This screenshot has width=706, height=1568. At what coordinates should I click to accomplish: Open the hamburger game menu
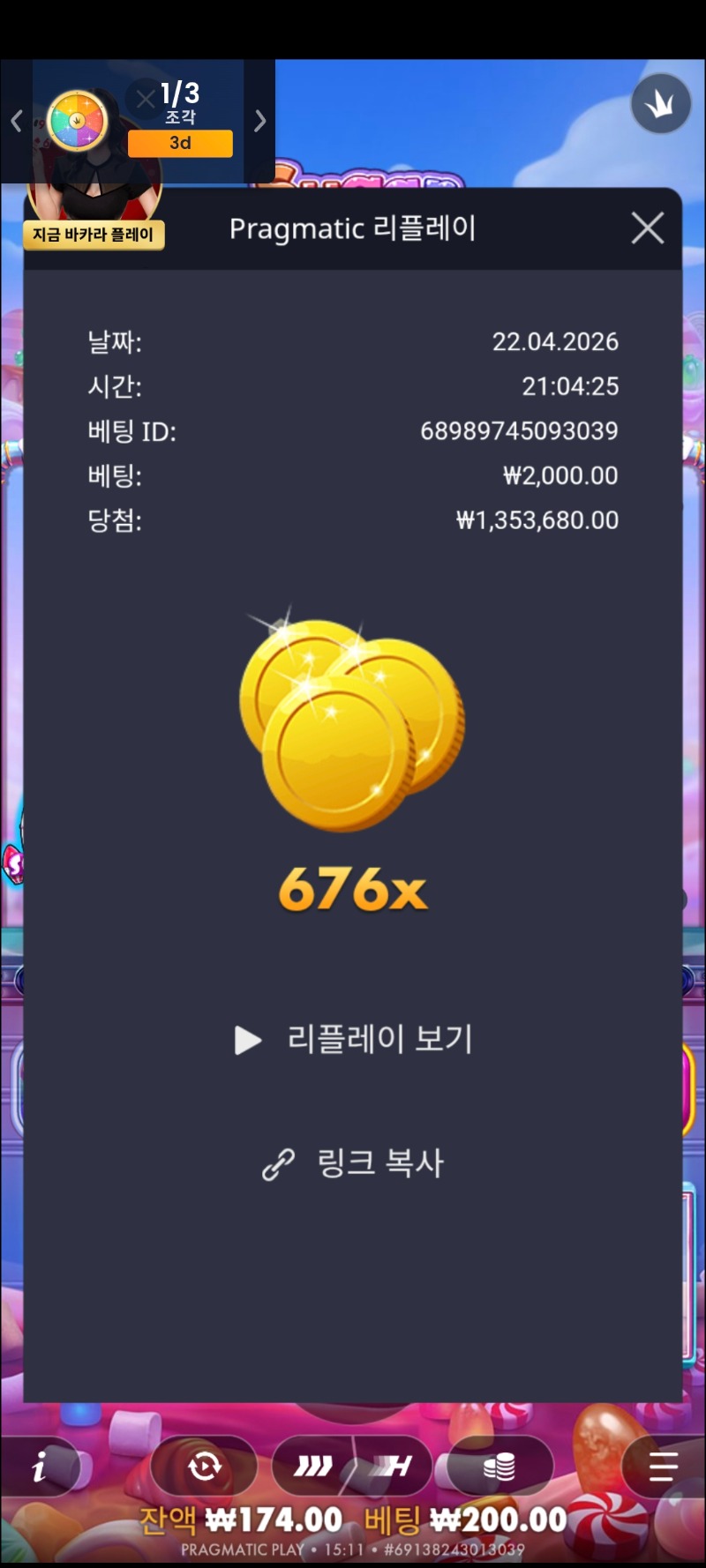[663, 1467]
